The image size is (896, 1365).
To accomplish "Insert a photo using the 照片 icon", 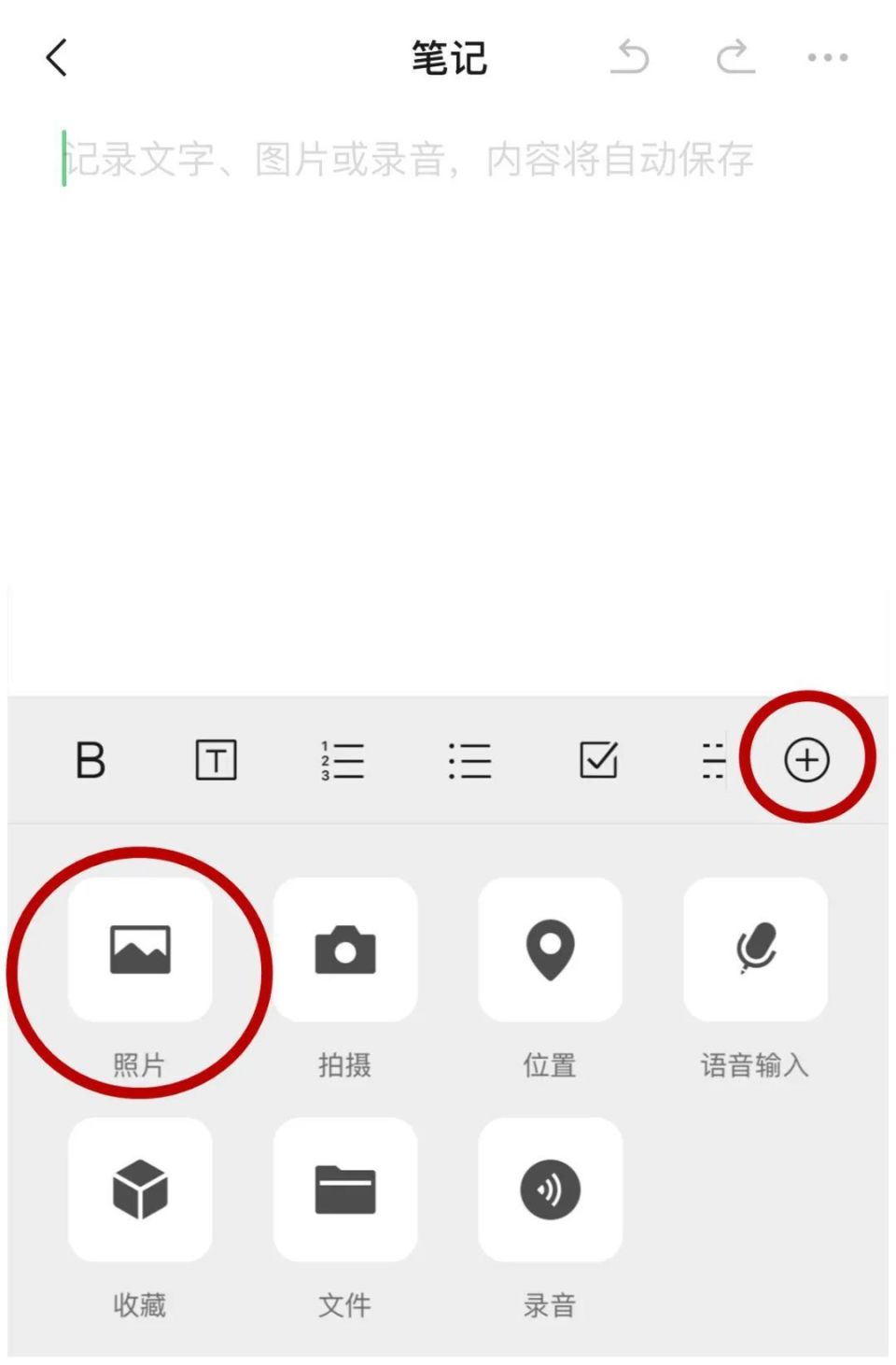I will coord(140,950).
